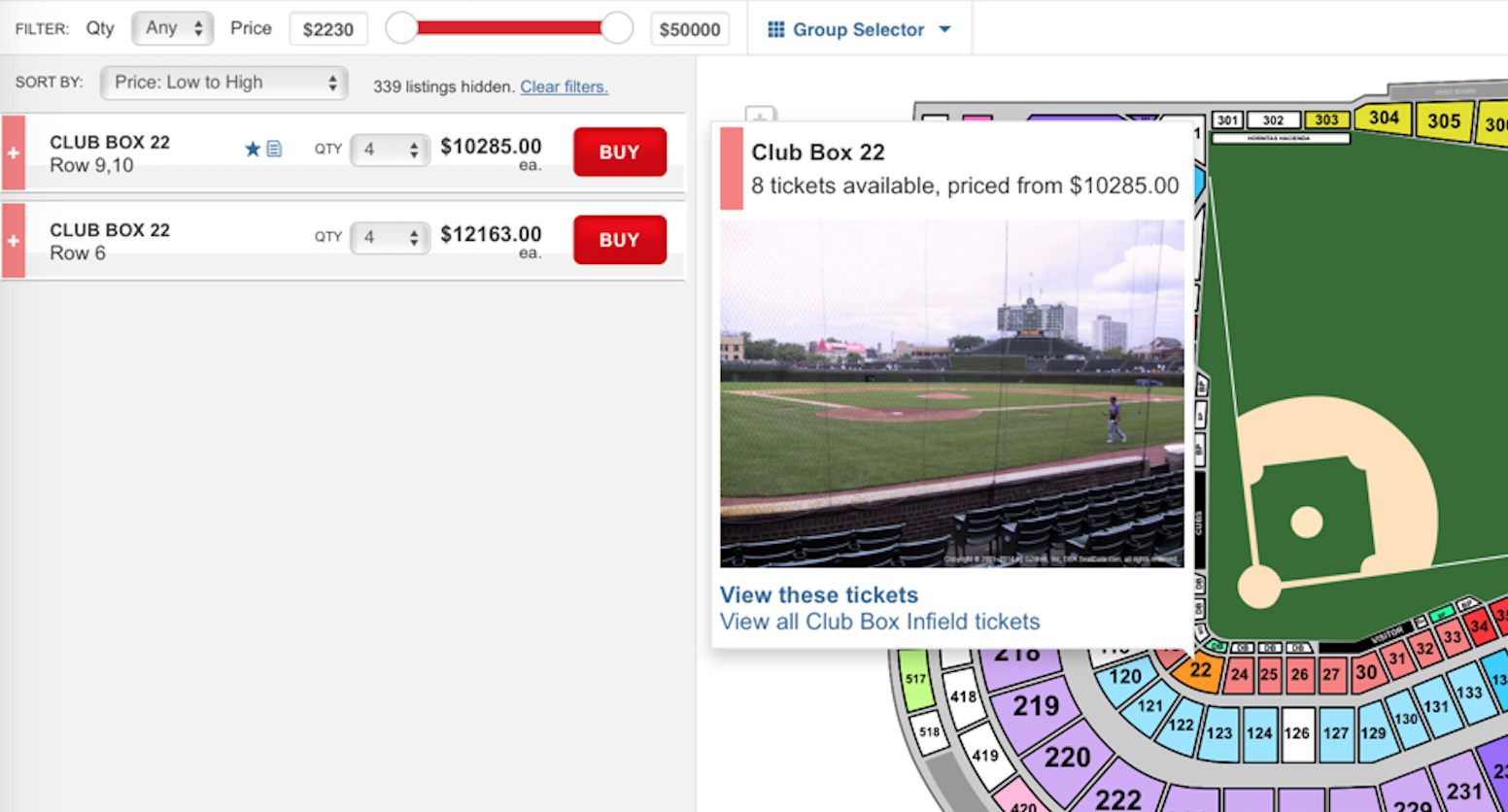
Task: Select club box 30 on the map
Action: (1366, 672)
